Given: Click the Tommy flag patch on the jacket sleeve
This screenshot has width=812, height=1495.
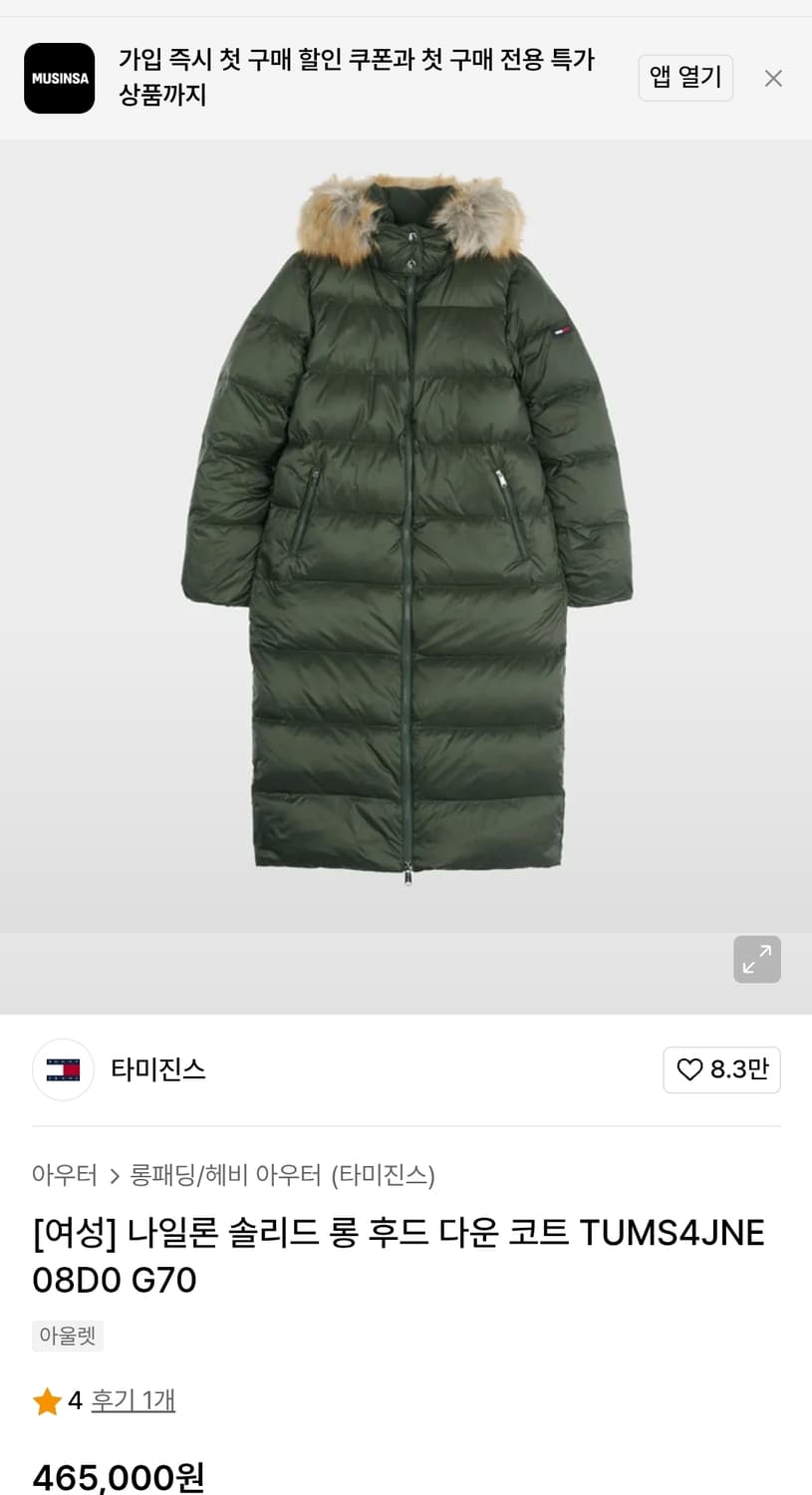Looking at the screenshot, I should coord(561,331).
